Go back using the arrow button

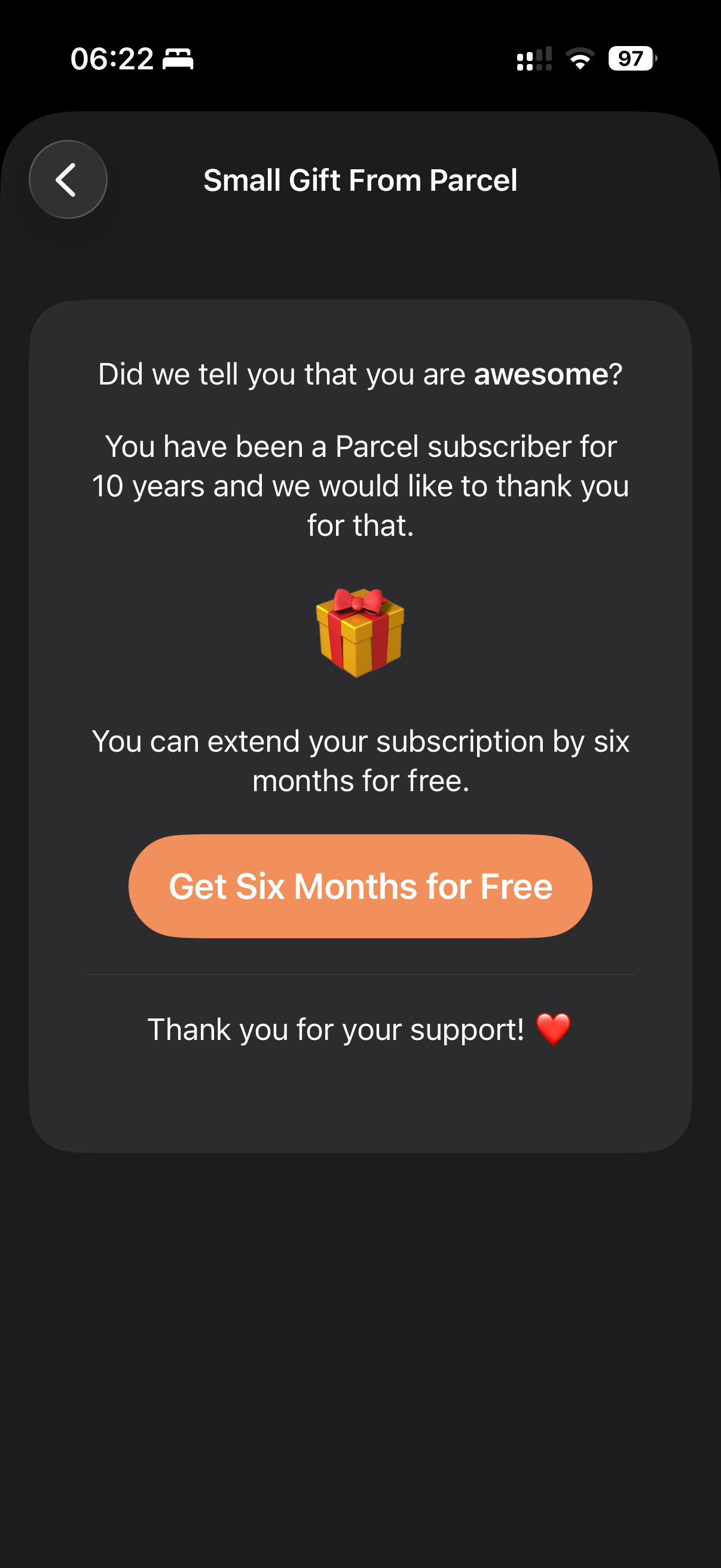[x=68, y=179]
